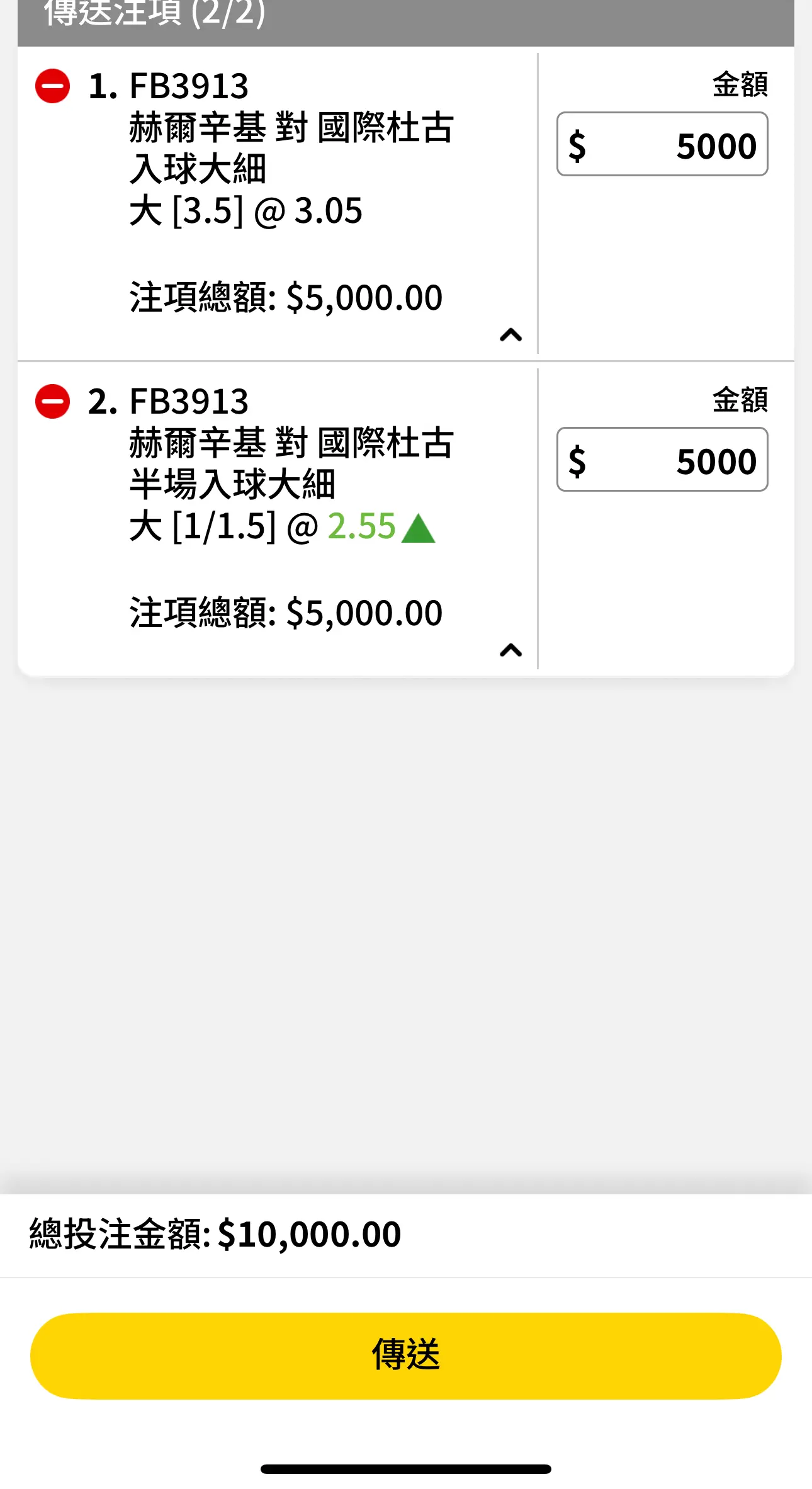Collapse details of bet 2 半場入球大細
This screenshot has height=1489, width=812.
[x=511, y=650]
